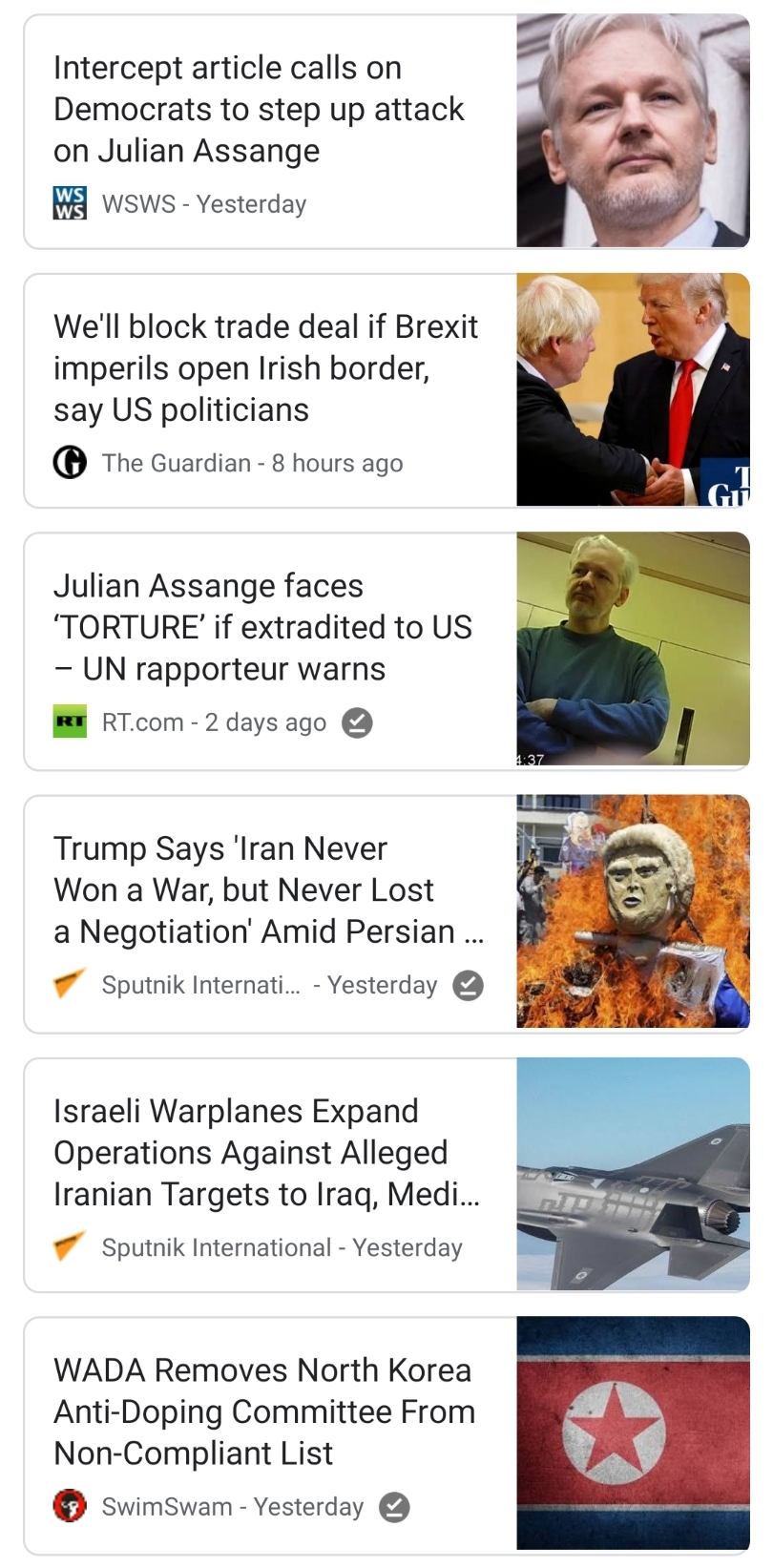Read the WADA North Korea Anti-Doping article
Viewport: 773px width, 1568px height.
(263, 1411)
